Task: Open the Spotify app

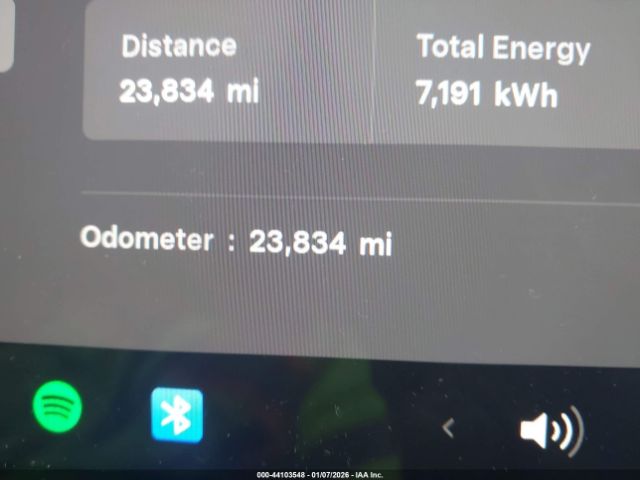Action: tap(57, 406)
